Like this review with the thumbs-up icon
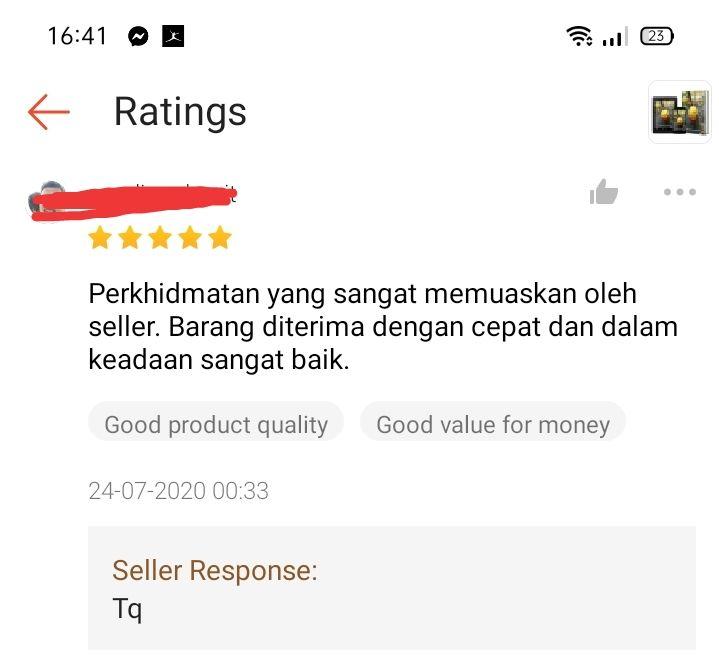Image resolution: width=719 pixels, height=665 pixels. [603, 192]
